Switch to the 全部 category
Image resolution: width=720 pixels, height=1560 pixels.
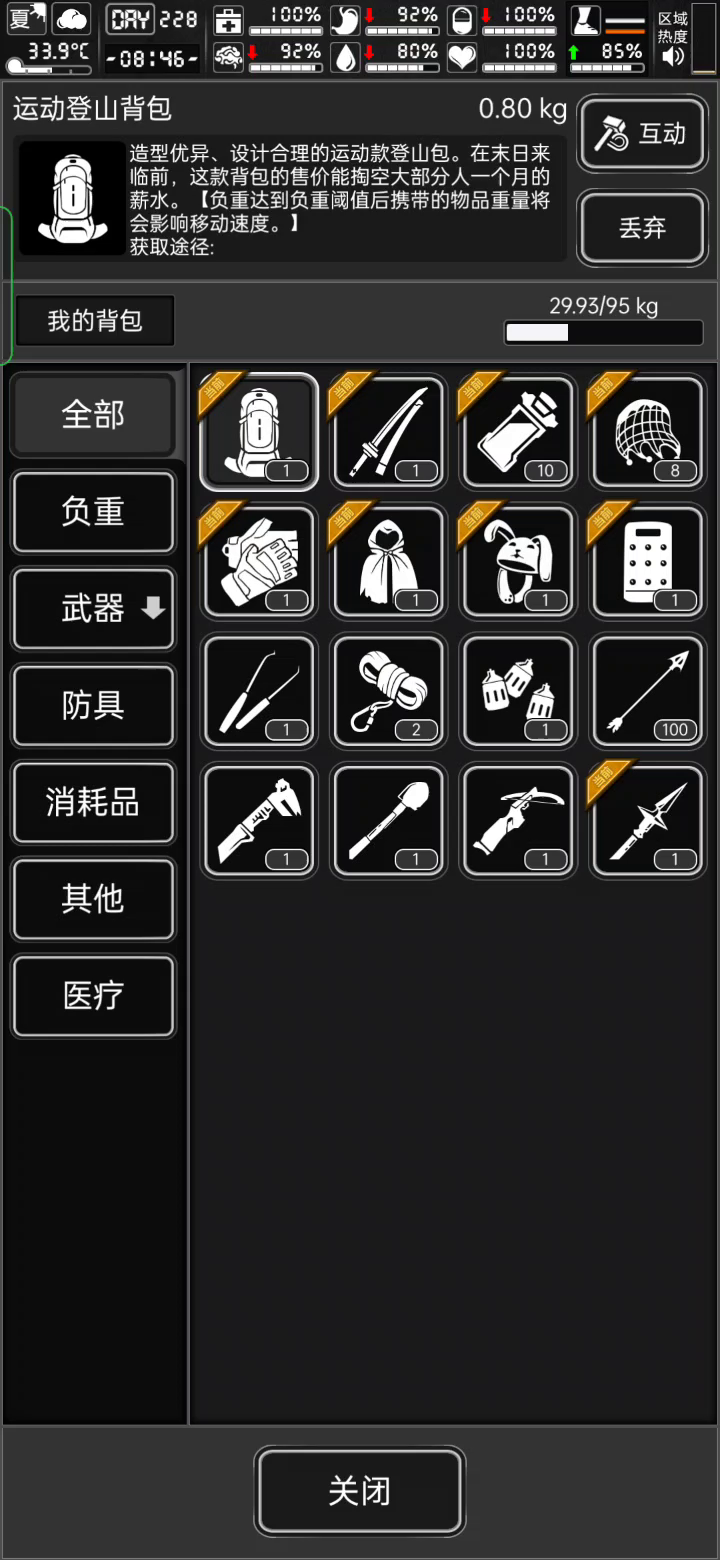93,414
